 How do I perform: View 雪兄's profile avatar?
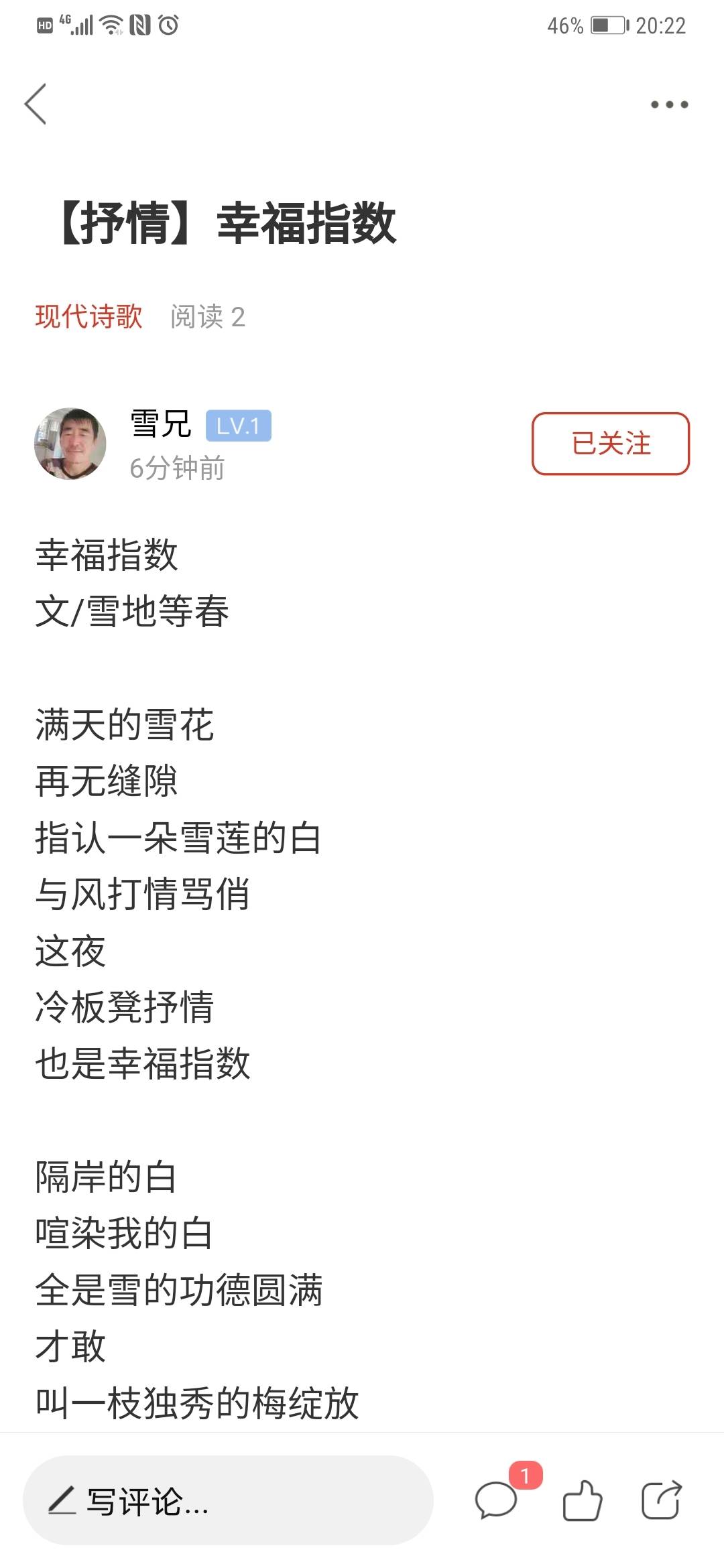pyautogui.click(x=70, y=444)
